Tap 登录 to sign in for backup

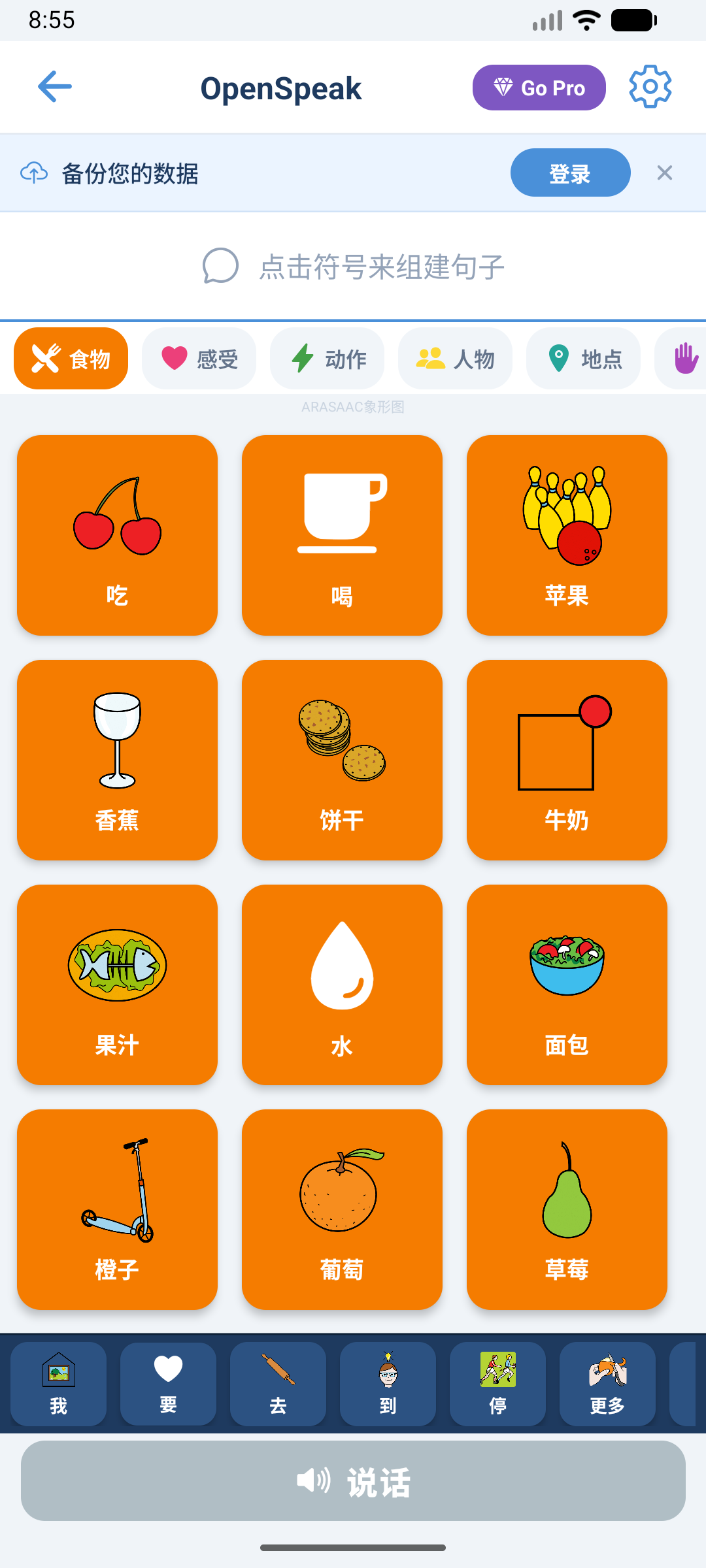tap(569, 172)
